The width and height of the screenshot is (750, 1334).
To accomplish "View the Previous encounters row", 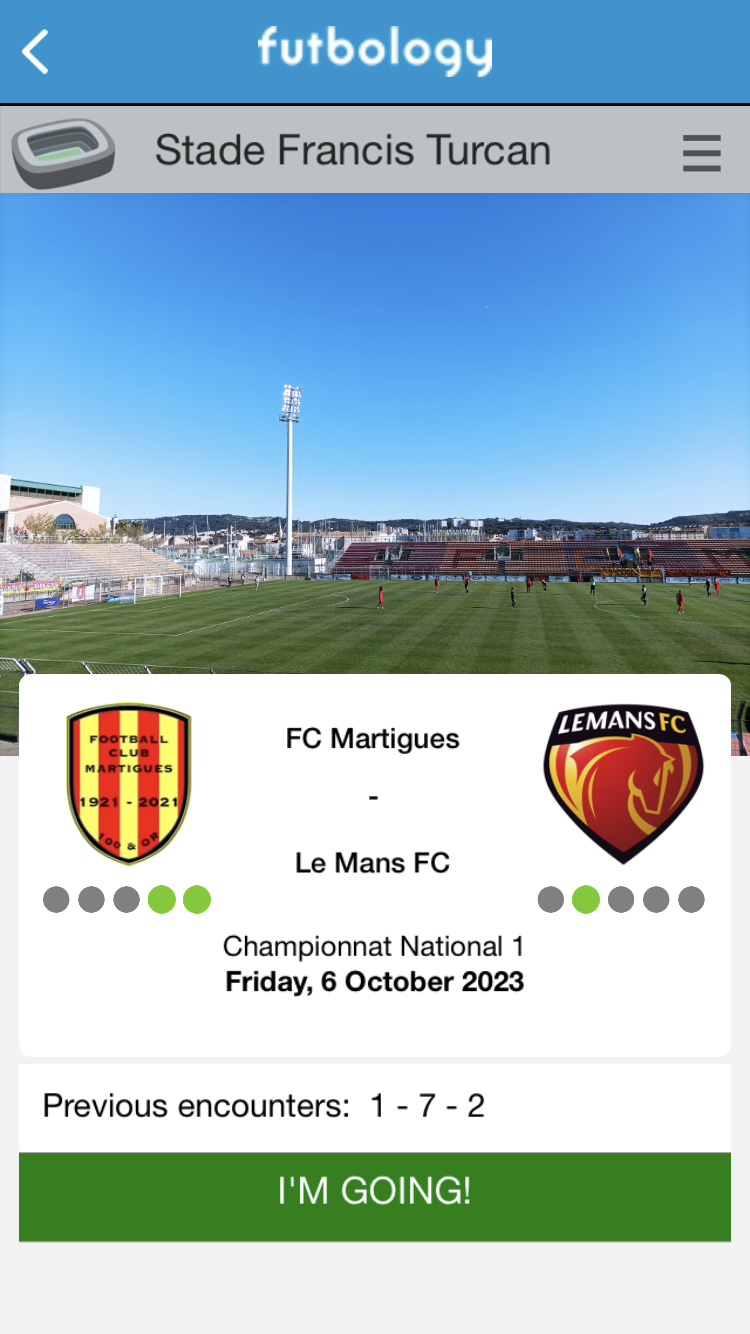I will click(x=374, y=1106).
